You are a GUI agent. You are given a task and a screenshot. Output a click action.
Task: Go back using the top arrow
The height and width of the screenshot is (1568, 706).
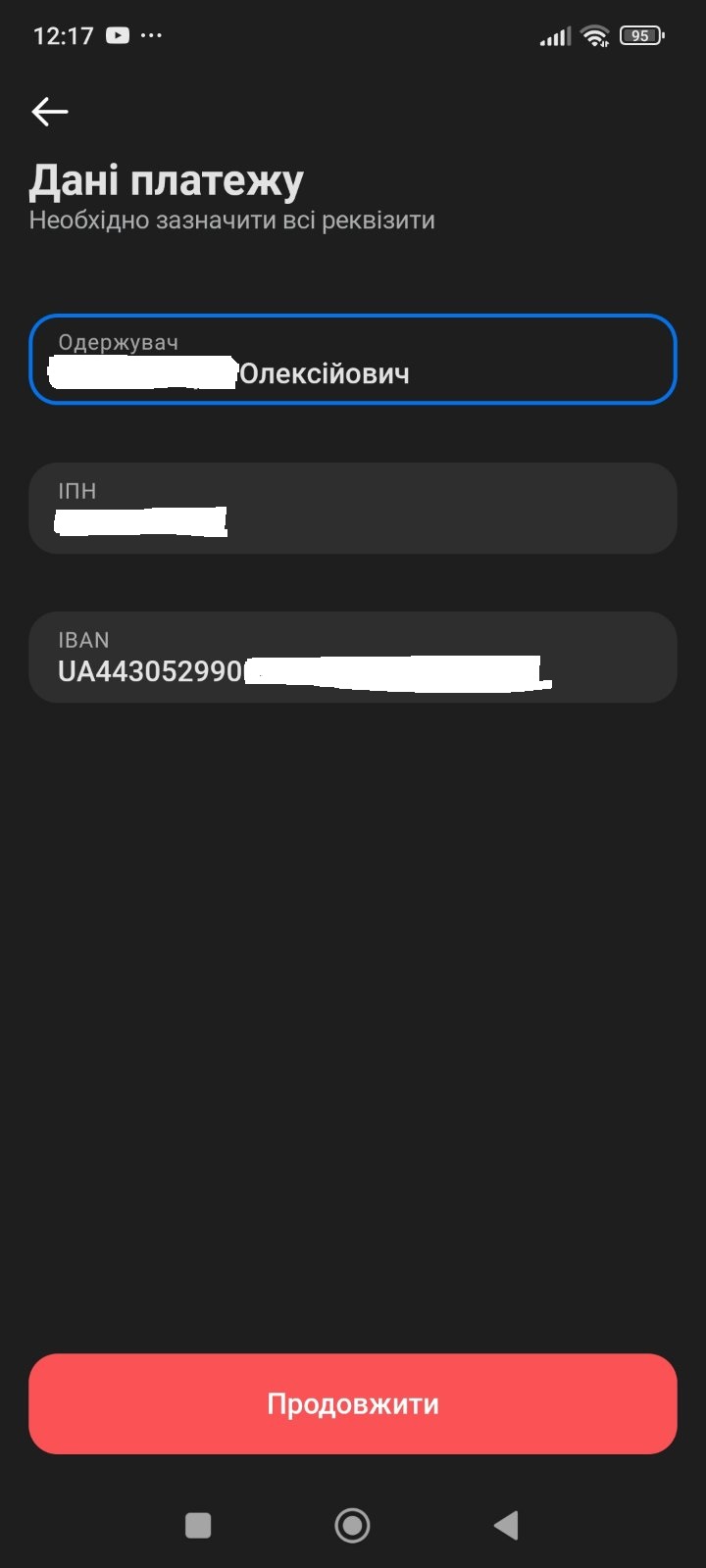click(x=50, y=112)
